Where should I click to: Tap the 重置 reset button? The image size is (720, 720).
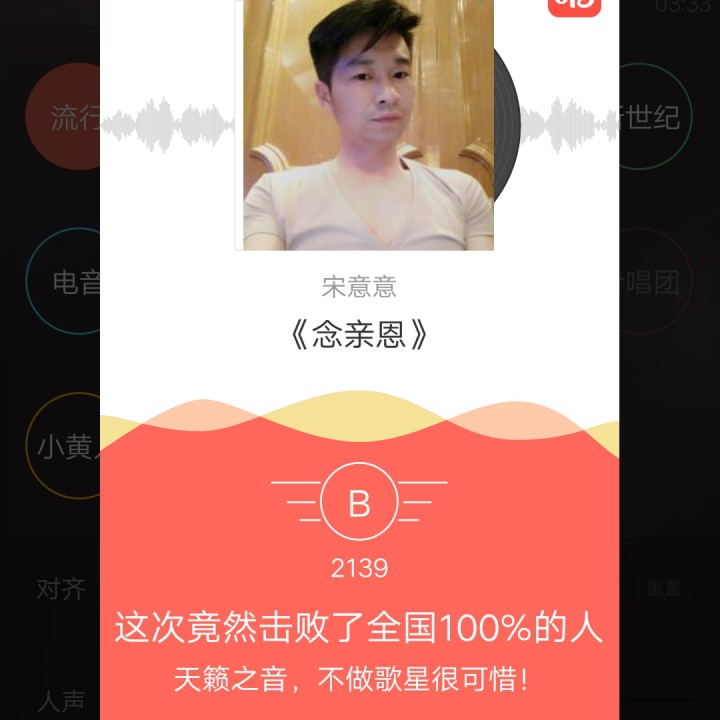click(x=663, y=589)
